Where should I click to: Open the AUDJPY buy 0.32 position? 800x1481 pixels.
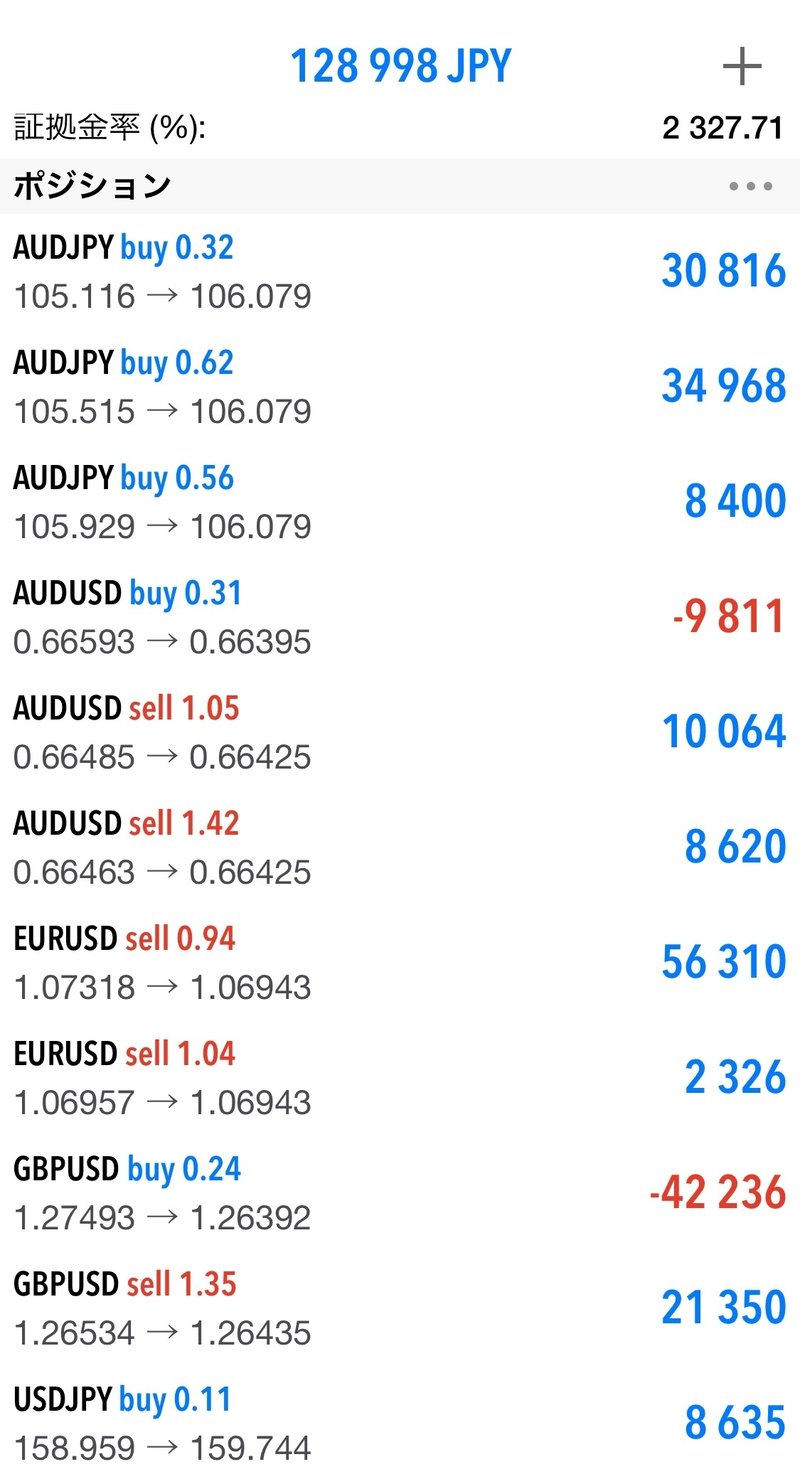(400, 272)
